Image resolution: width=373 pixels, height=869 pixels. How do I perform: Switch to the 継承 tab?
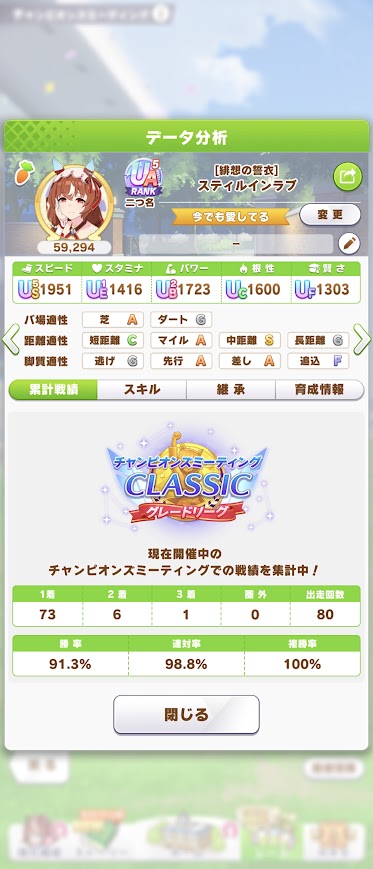(231, 390)
